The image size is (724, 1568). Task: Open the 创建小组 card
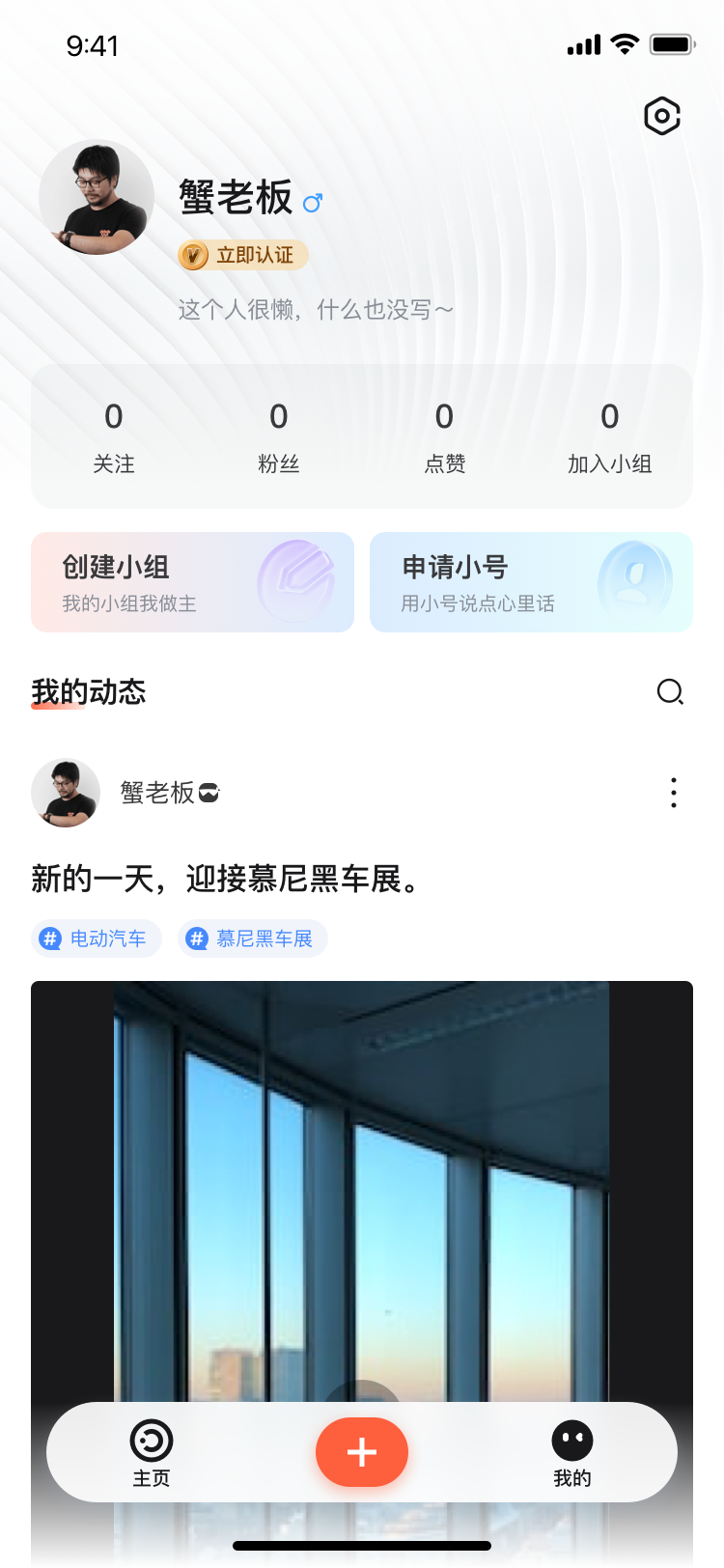click(x=192, y=582)
